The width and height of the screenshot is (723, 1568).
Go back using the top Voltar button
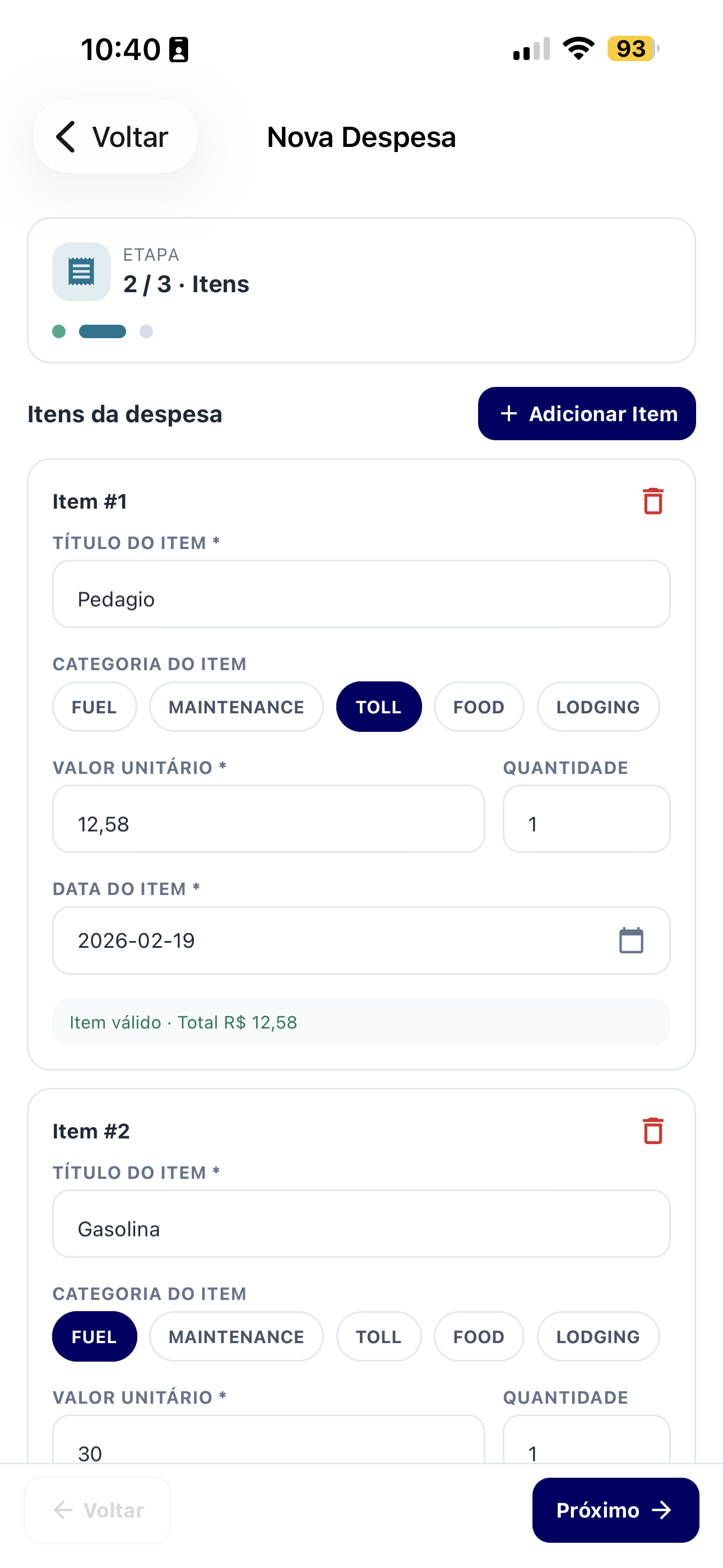[115, 137]
